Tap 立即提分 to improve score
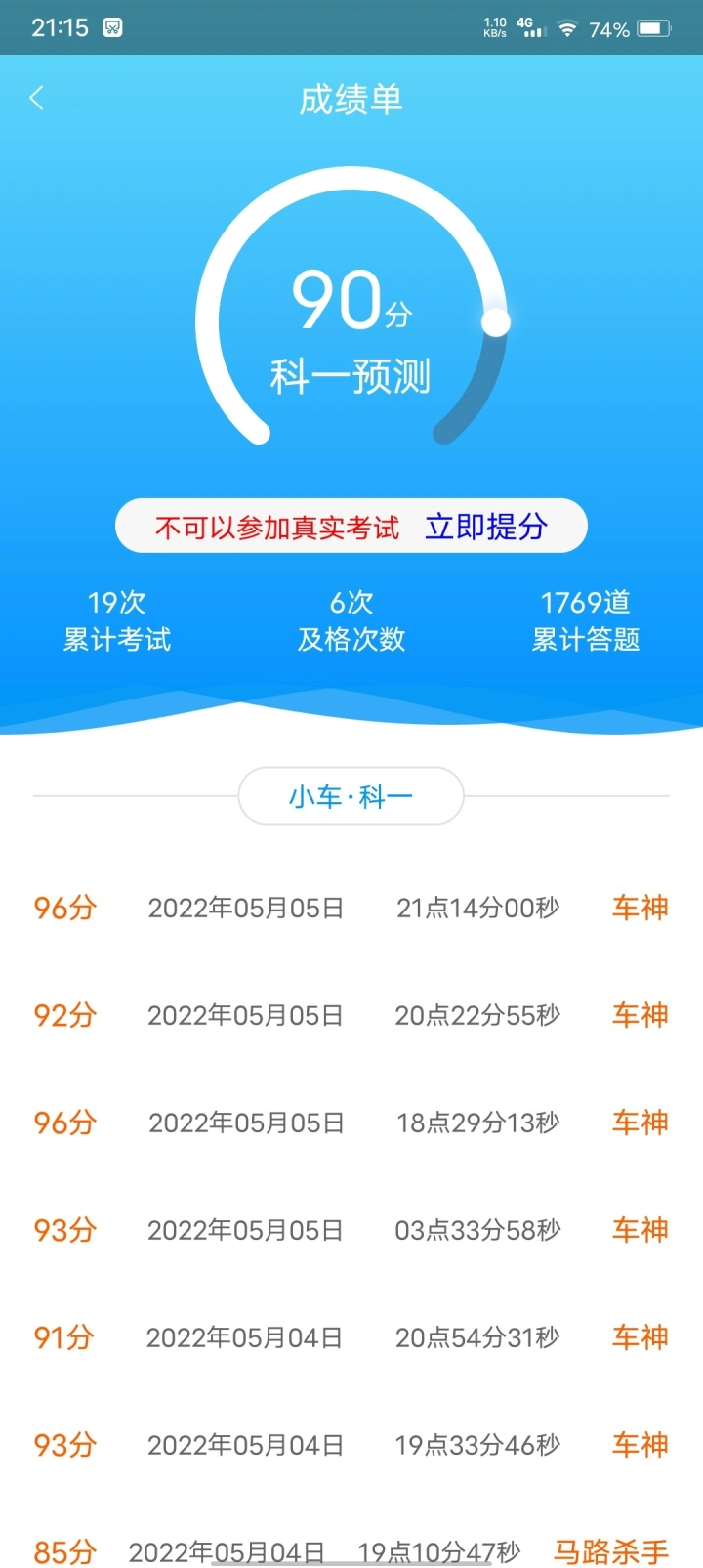The width and height of the screenshot is (703, 1568). coord(486,527)
